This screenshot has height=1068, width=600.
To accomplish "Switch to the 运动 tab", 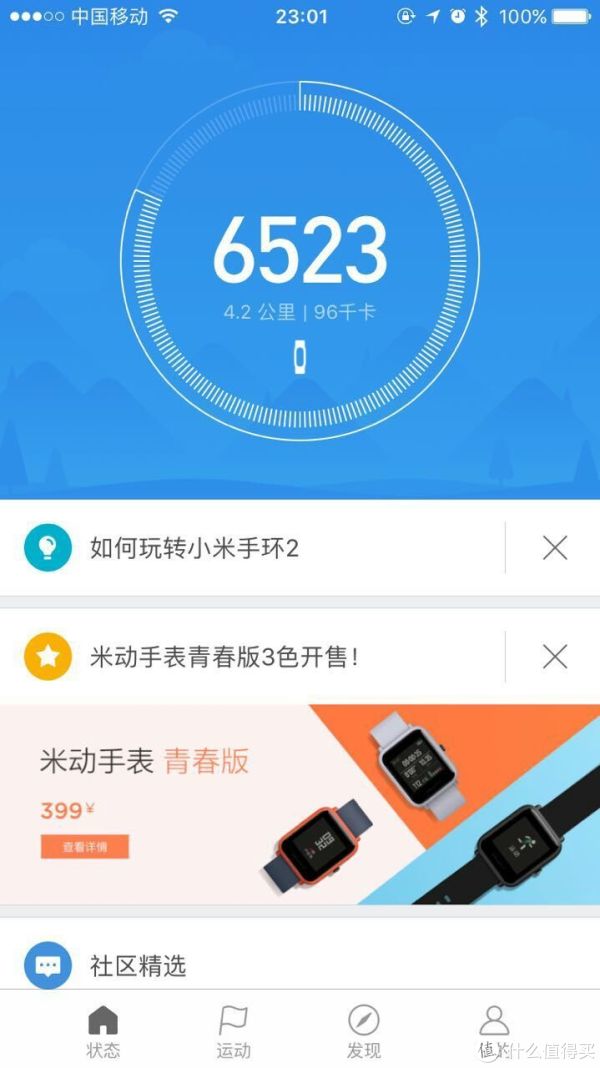I will (x=234, y=1032).
